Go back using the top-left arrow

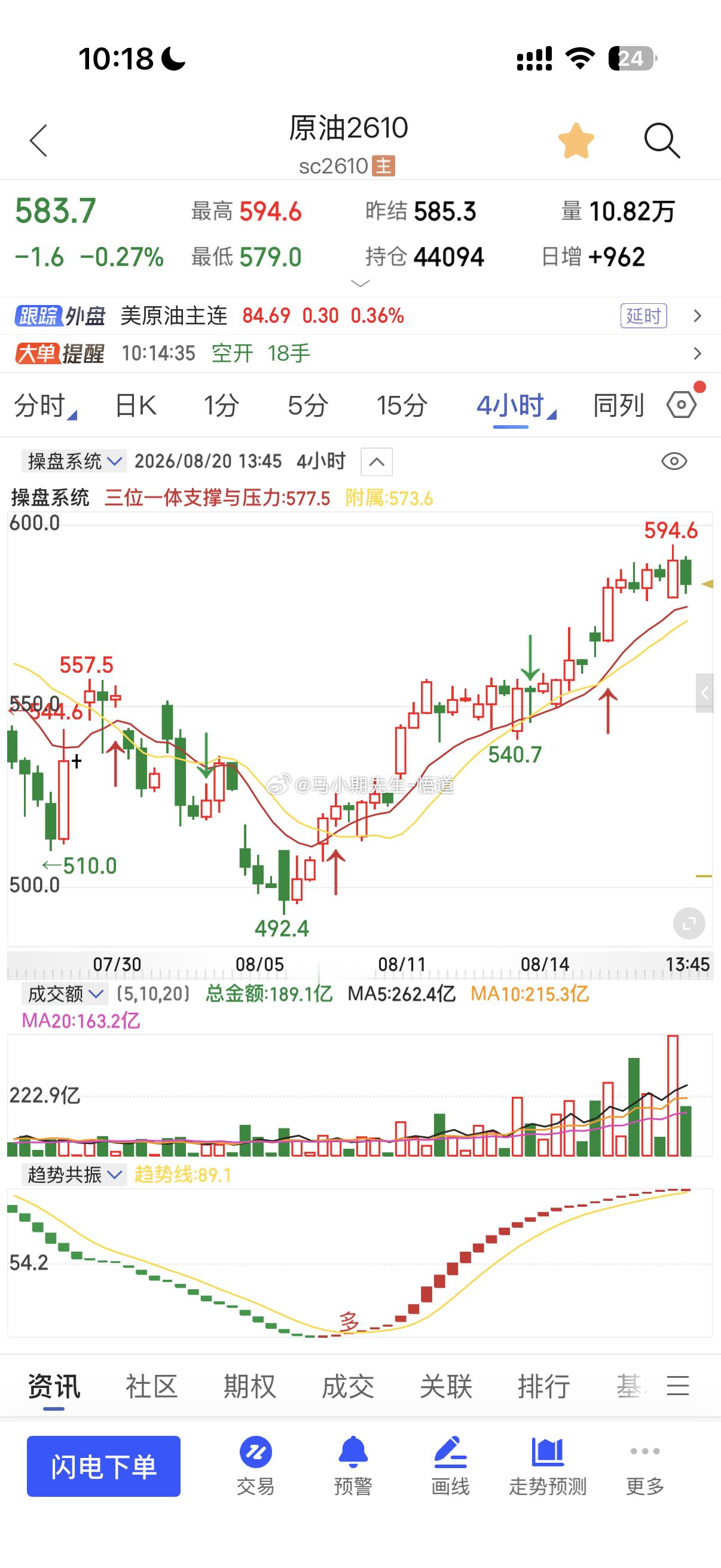point(38,141)
